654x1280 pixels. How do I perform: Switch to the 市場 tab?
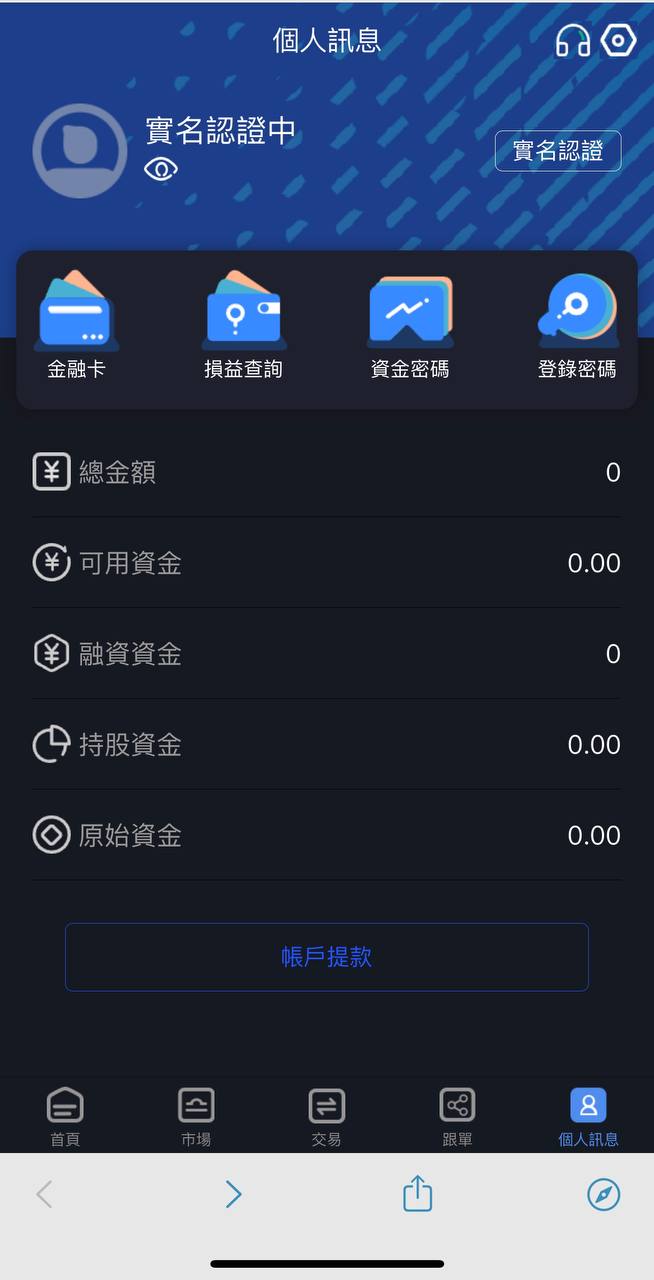(196, 1117)
